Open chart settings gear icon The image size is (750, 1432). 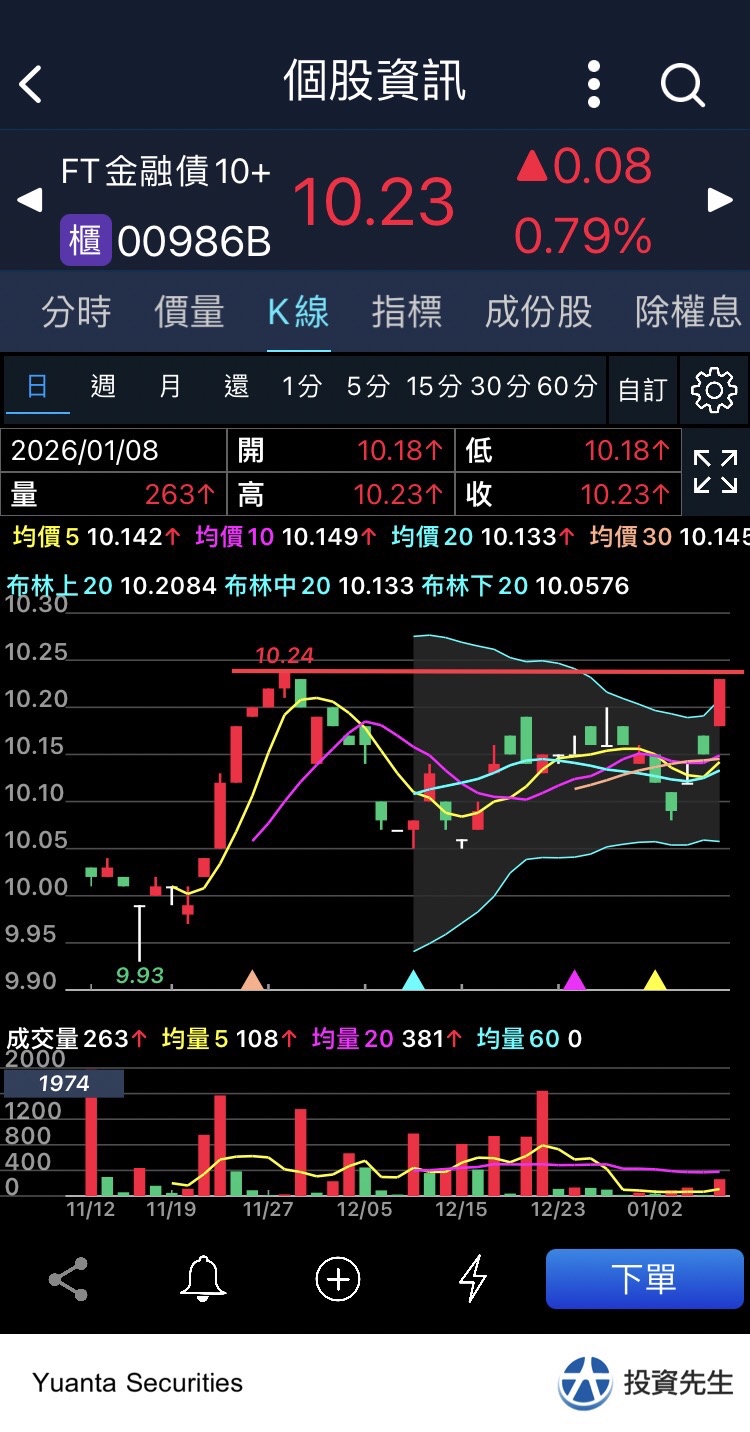coord(714,390)
